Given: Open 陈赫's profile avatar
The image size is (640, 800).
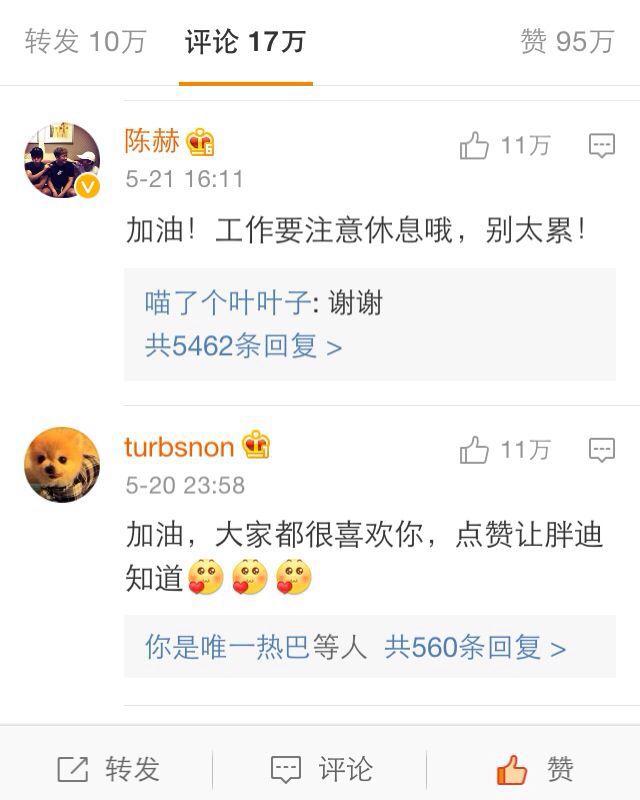Looking at the screenshot, I should pos(62,160).
